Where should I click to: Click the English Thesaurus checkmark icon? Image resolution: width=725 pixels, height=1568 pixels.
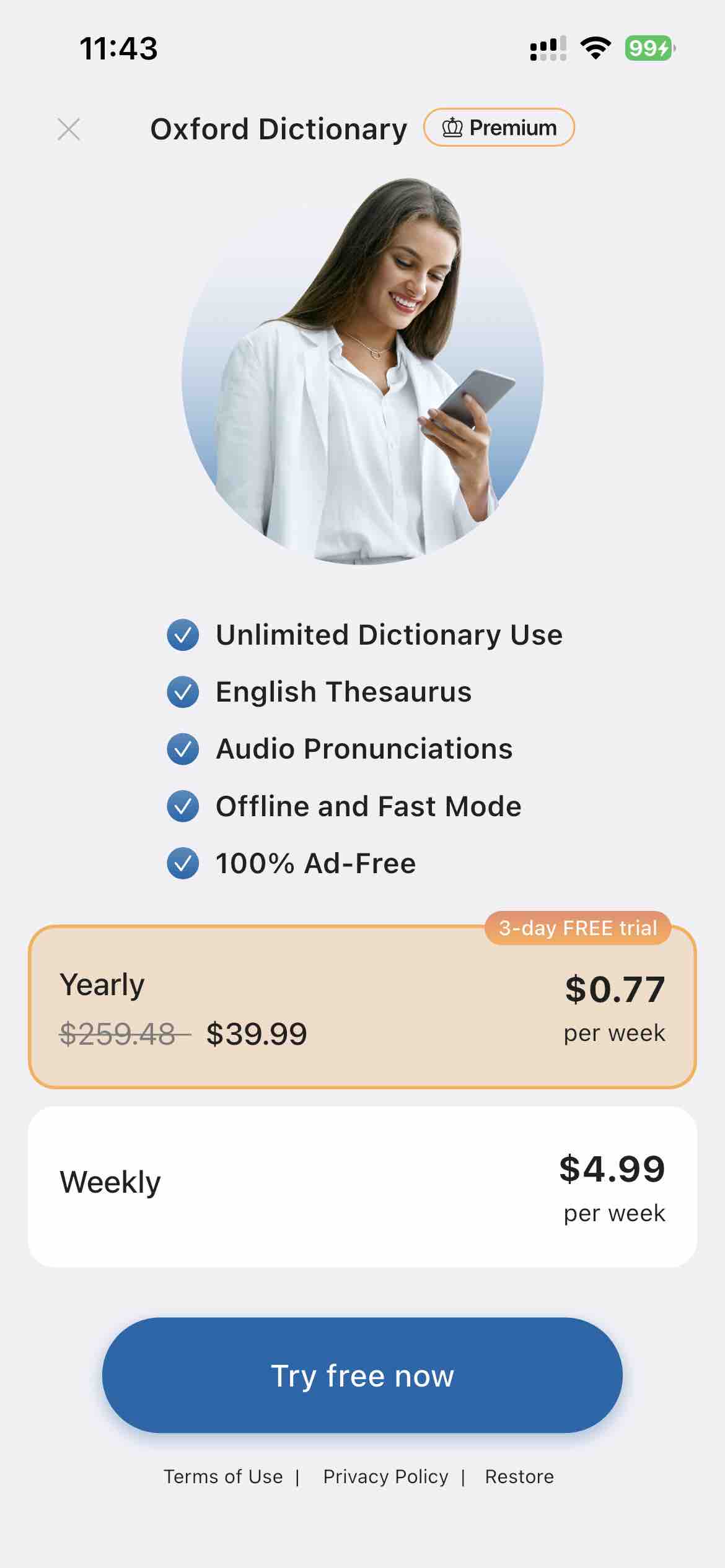(182, 692)
